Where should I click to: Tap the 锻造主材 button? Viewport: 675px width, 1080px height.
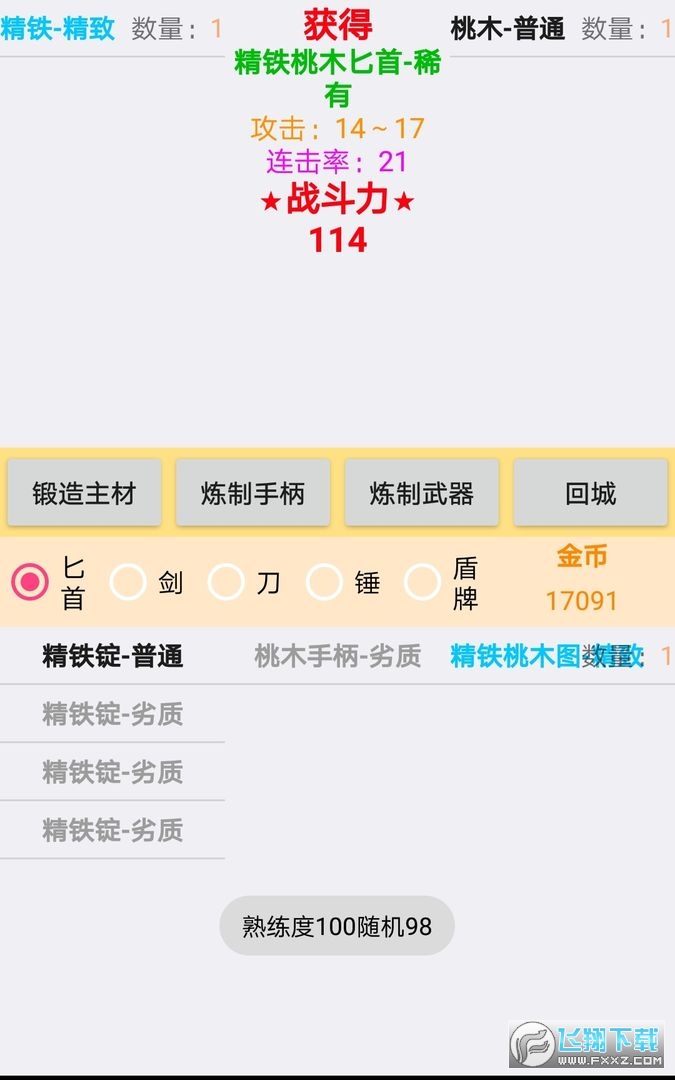pos(84,493)
